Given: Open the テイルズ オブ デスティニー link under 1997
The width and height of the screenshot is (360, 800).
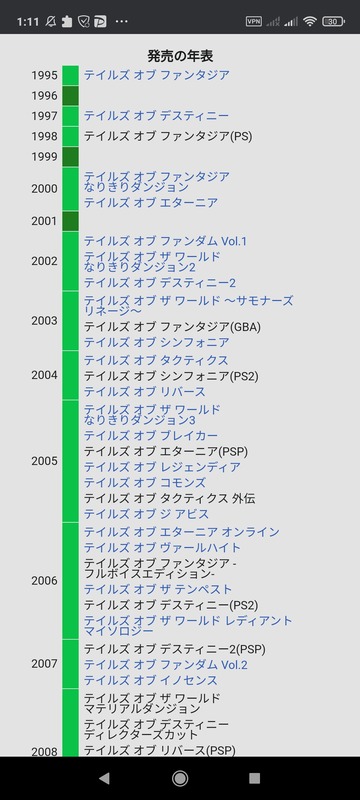Looking at the screenshot, I should 156,116.
